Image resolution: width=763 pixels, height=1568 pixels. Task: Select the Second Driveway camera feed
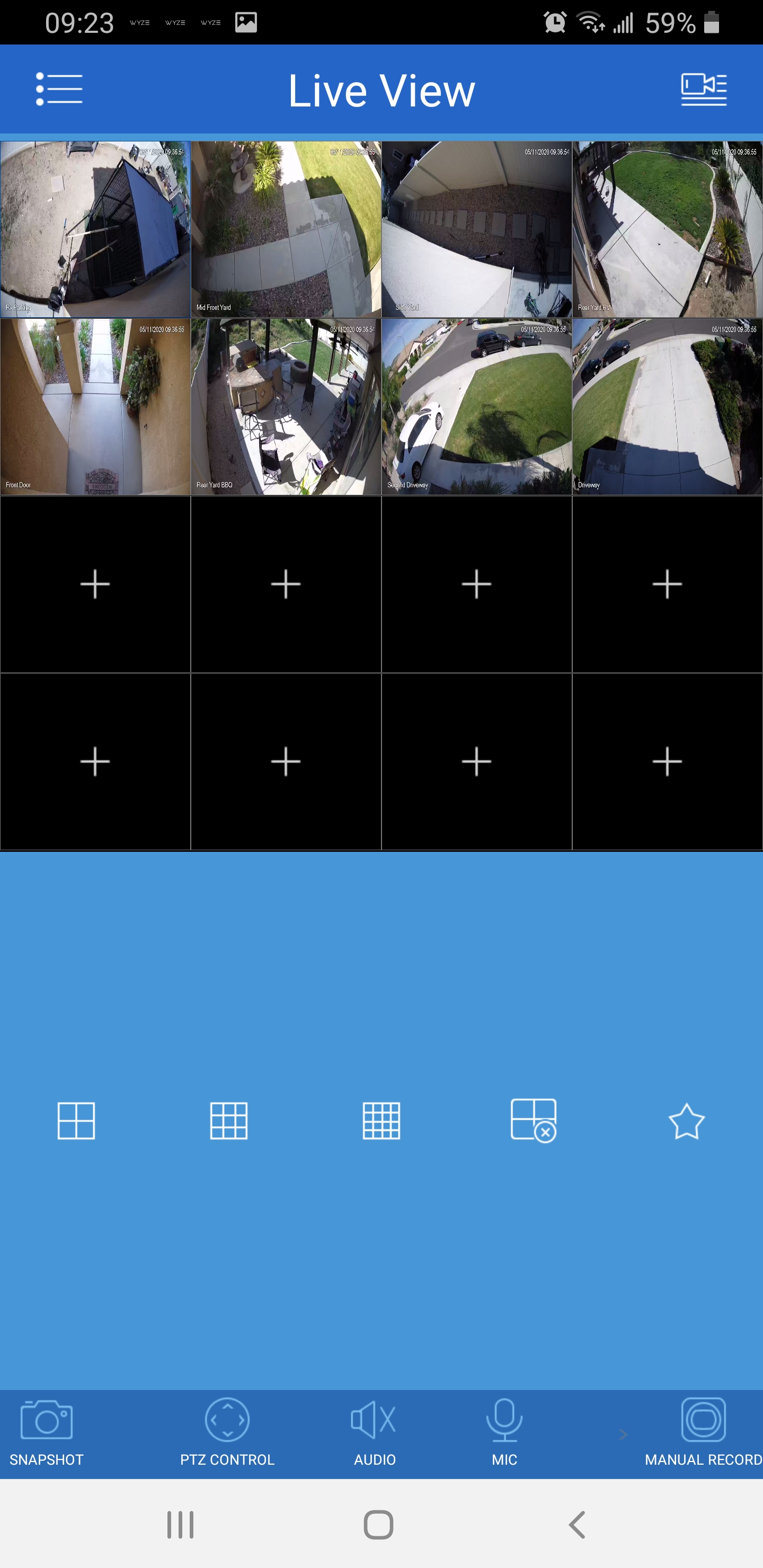476,407
